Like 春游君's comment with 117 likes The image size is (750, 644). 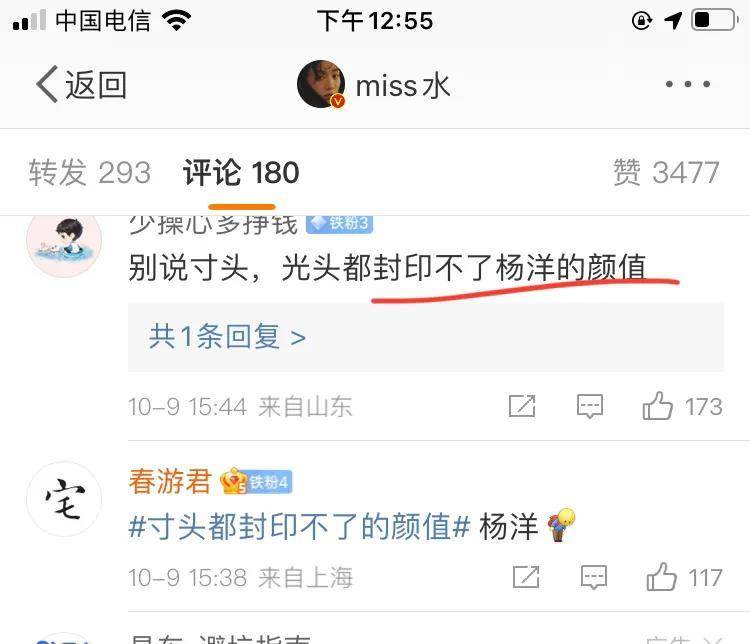tap(662, 577)
